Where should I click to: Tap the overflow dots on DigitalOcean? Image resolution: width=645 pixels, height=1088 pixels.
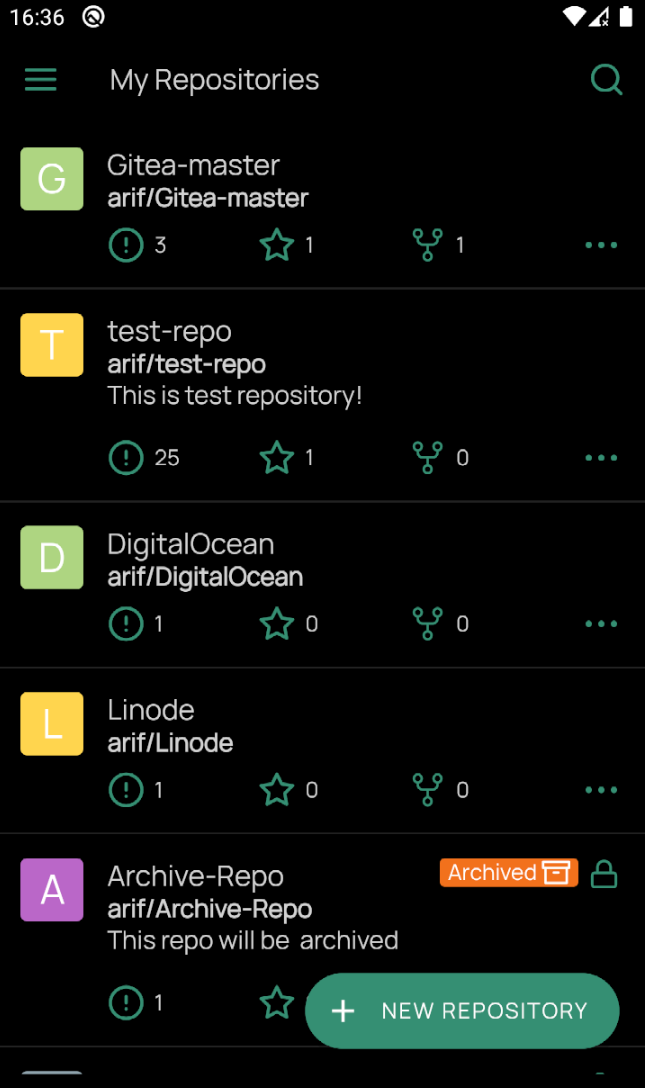point(601,624)
